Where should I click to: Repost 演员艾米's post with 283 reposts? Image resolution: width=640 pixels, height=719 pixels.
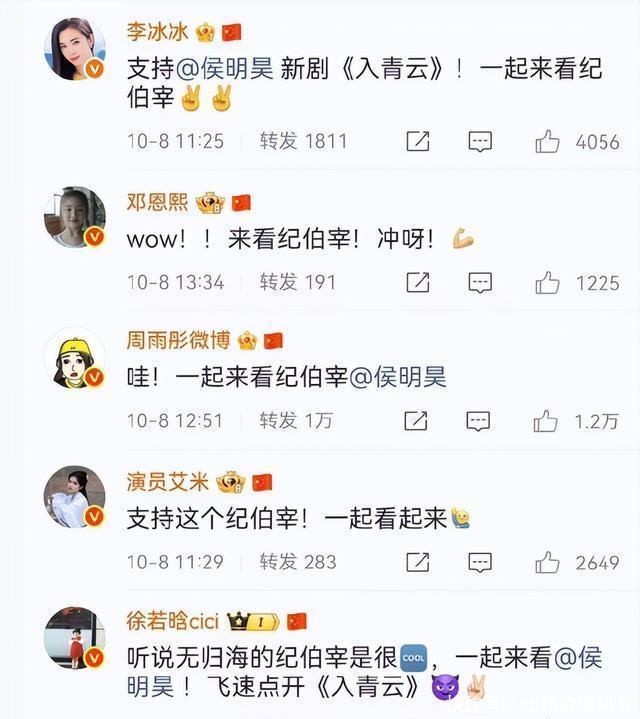(x=298, y=562)
